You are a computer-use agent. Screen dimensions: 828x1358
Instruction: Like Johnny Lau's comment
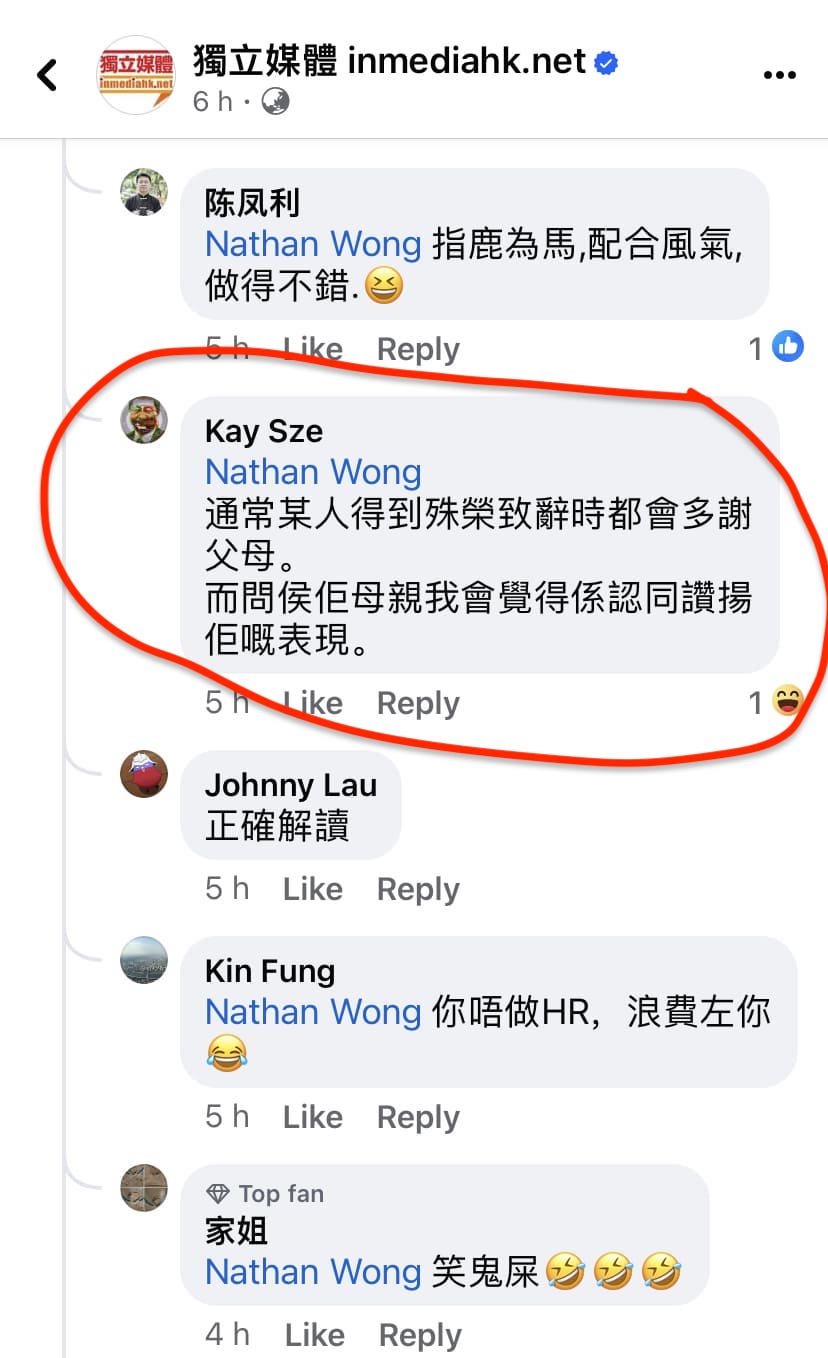click(312, 889)
